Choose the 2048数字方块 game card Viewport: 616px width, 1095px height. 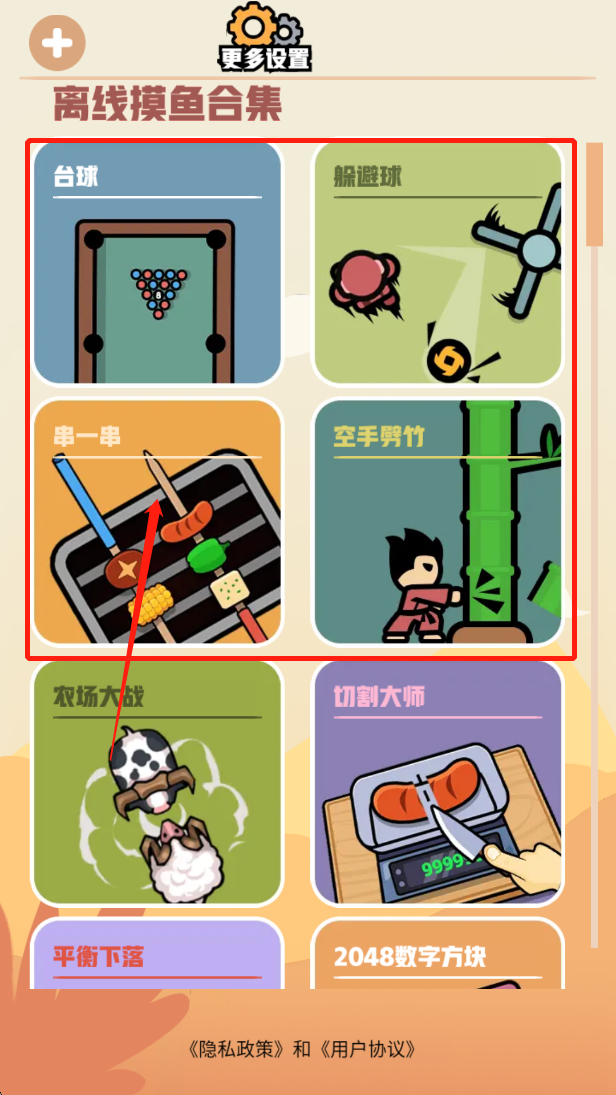point(438,955)
